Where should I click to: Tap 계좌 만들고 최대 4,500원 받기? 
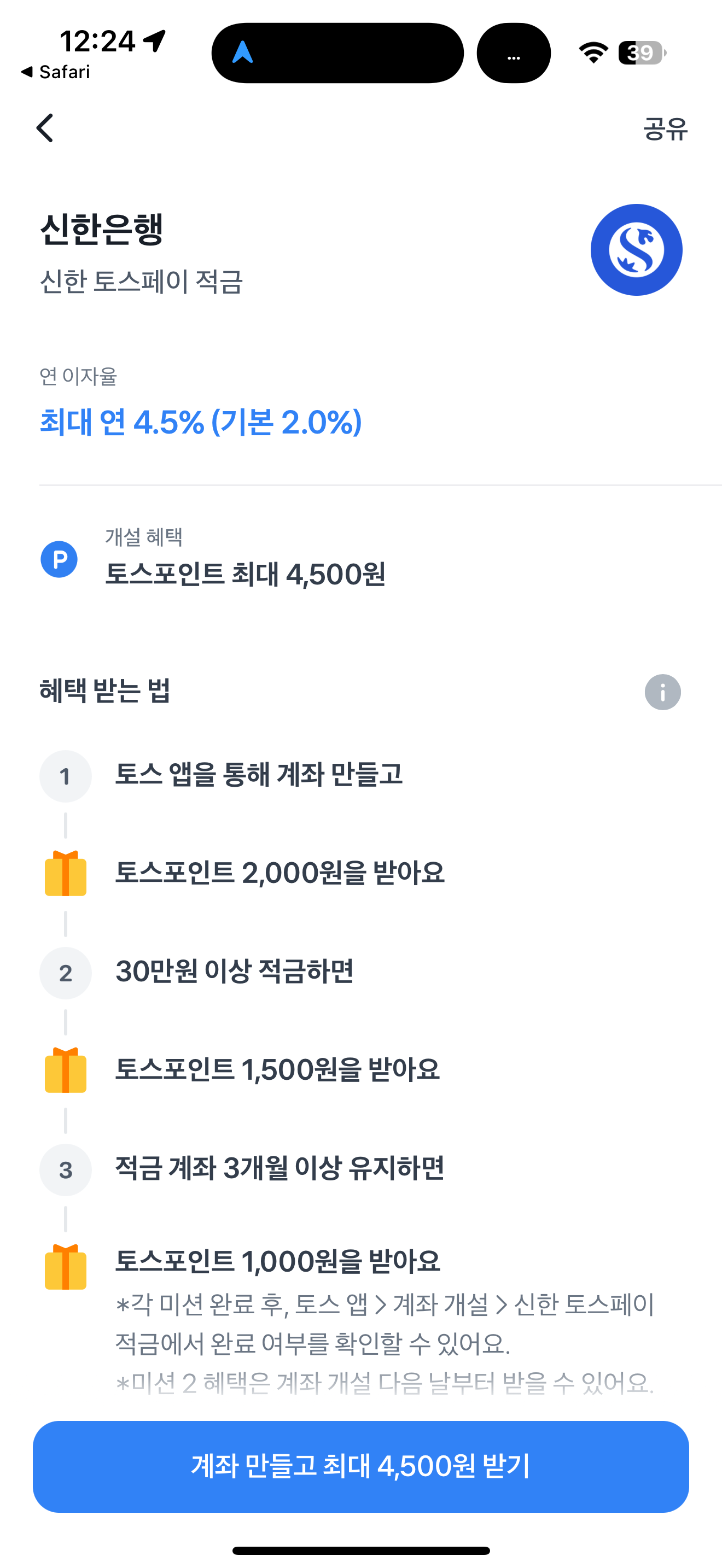pyautogui.click(x=361, y=1466)
